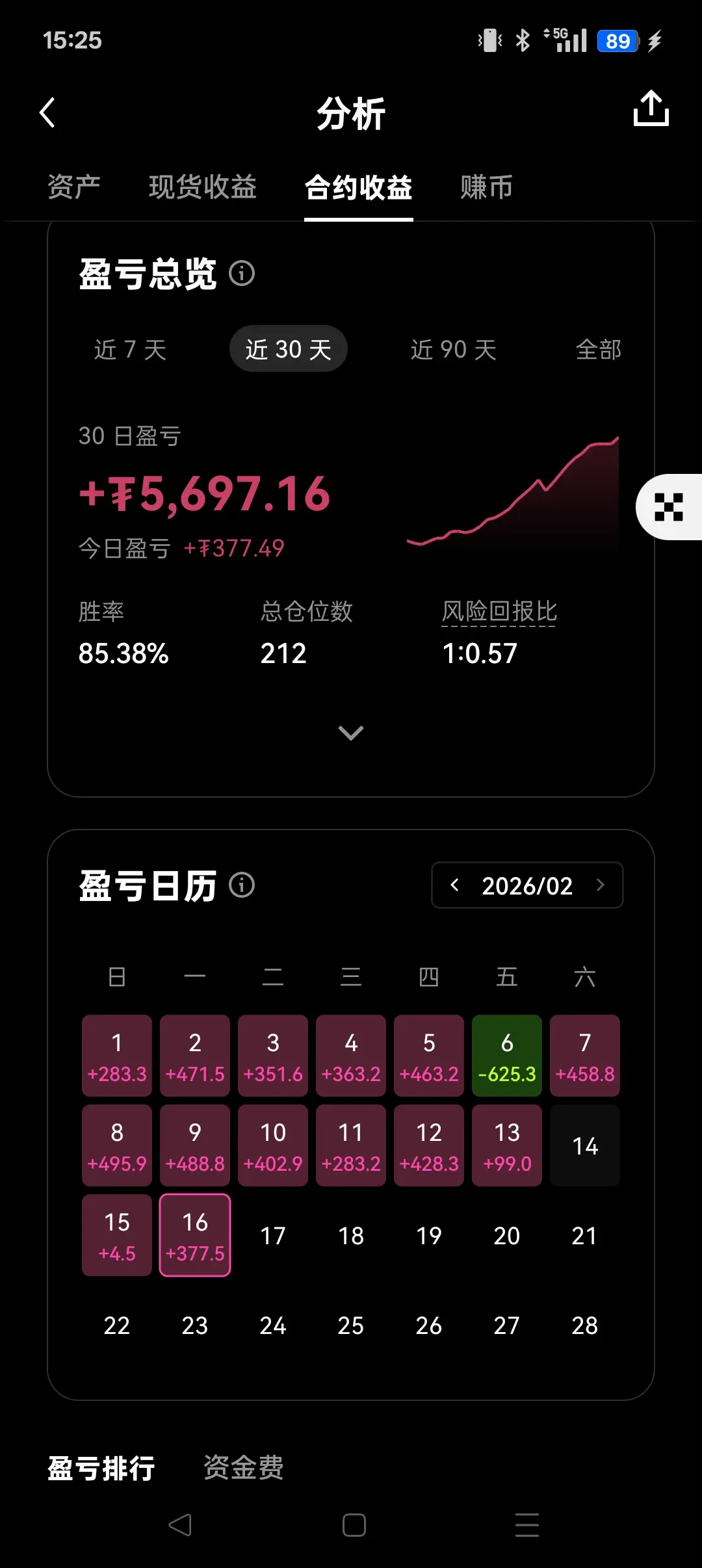Select the 近 7 天 range

(130, 349)
